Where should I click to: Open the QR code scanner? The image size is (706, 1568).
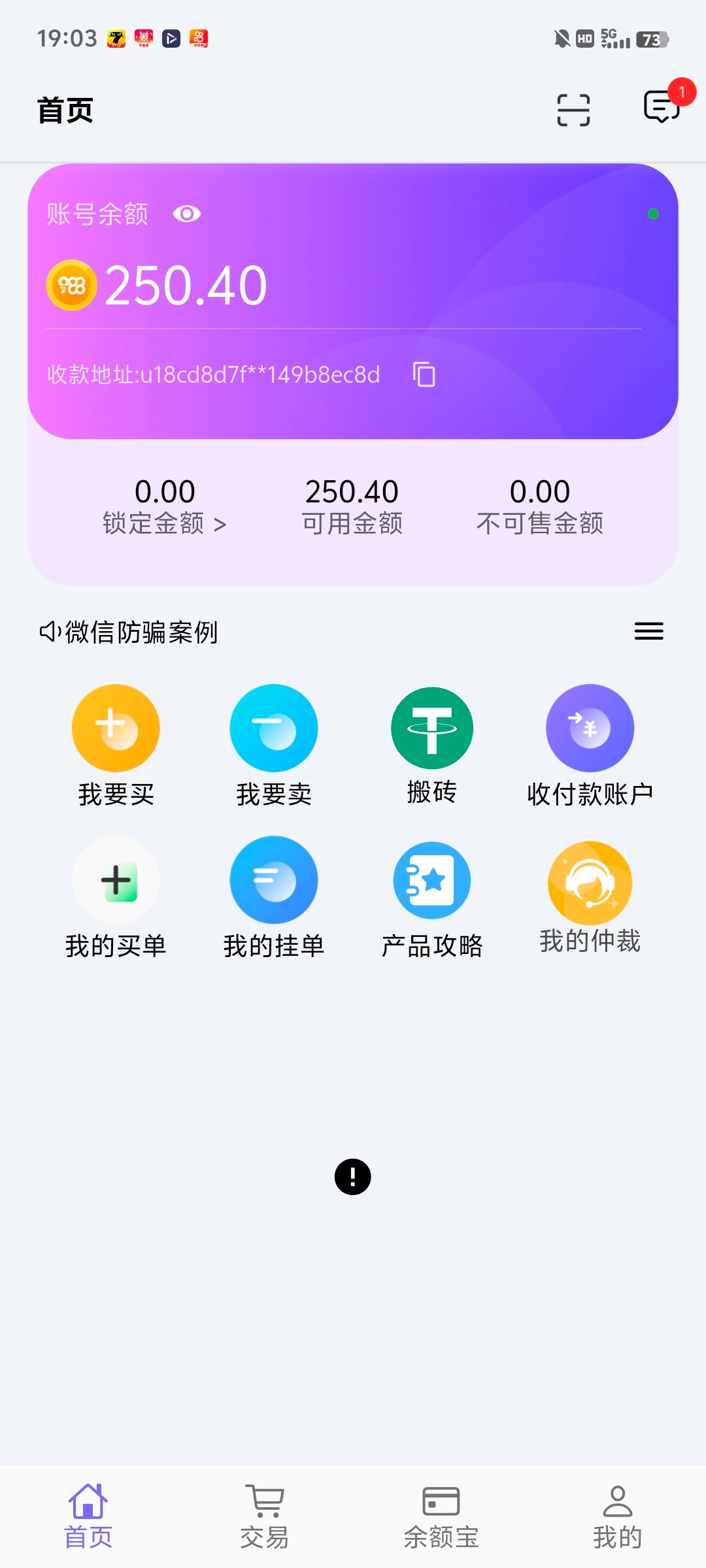point(573,110)
